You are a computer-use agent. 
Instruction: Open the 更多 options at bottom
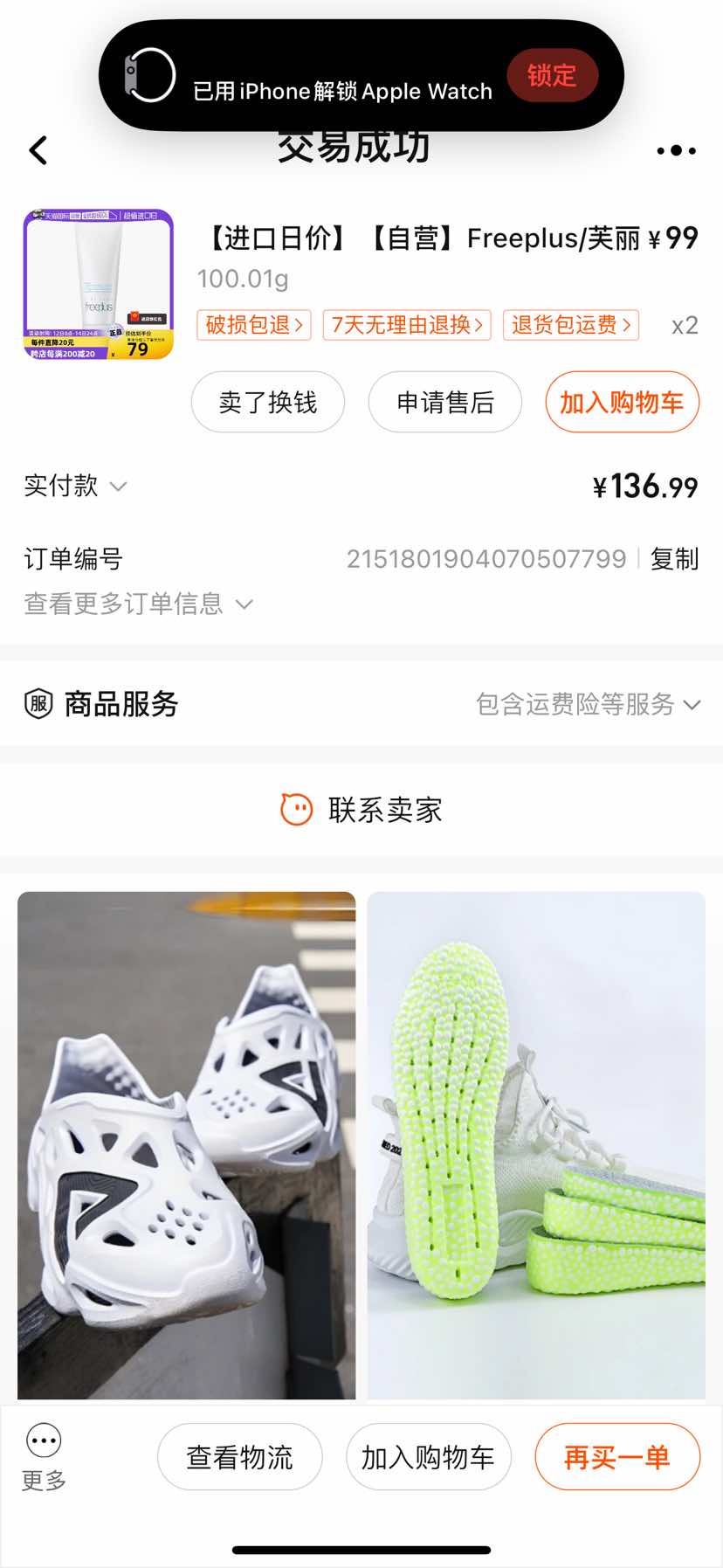pyautogui.click(x=44, y=1456)
